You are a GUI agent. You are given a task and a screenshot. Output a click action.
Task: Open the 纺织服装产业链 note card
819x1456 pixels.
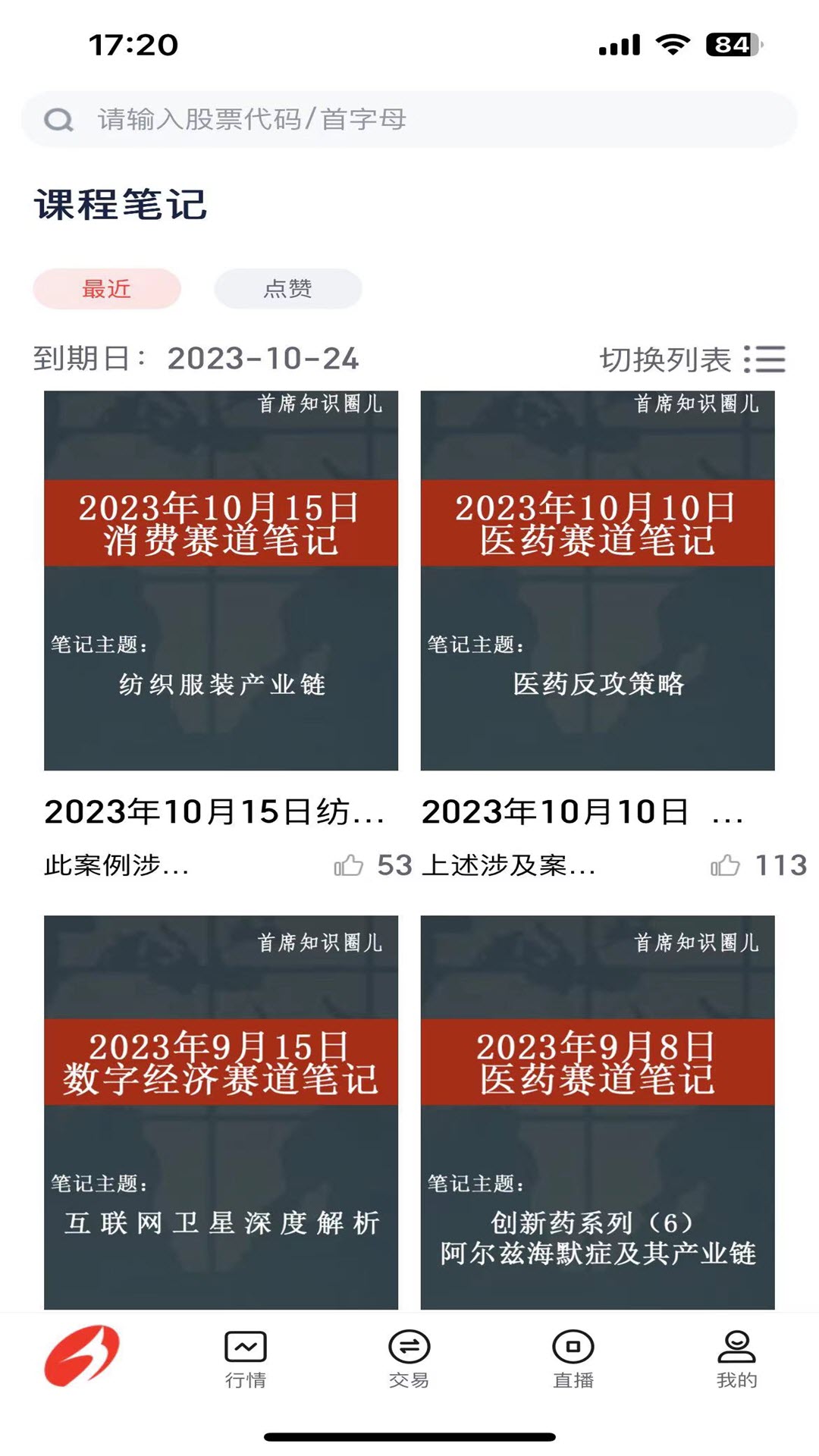click(221, 580)
